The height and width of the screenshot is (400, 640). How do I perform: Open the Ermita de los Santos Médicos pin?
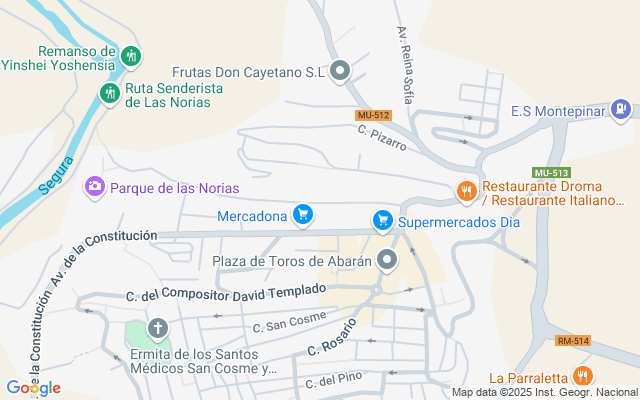click(x=158, y=328)
